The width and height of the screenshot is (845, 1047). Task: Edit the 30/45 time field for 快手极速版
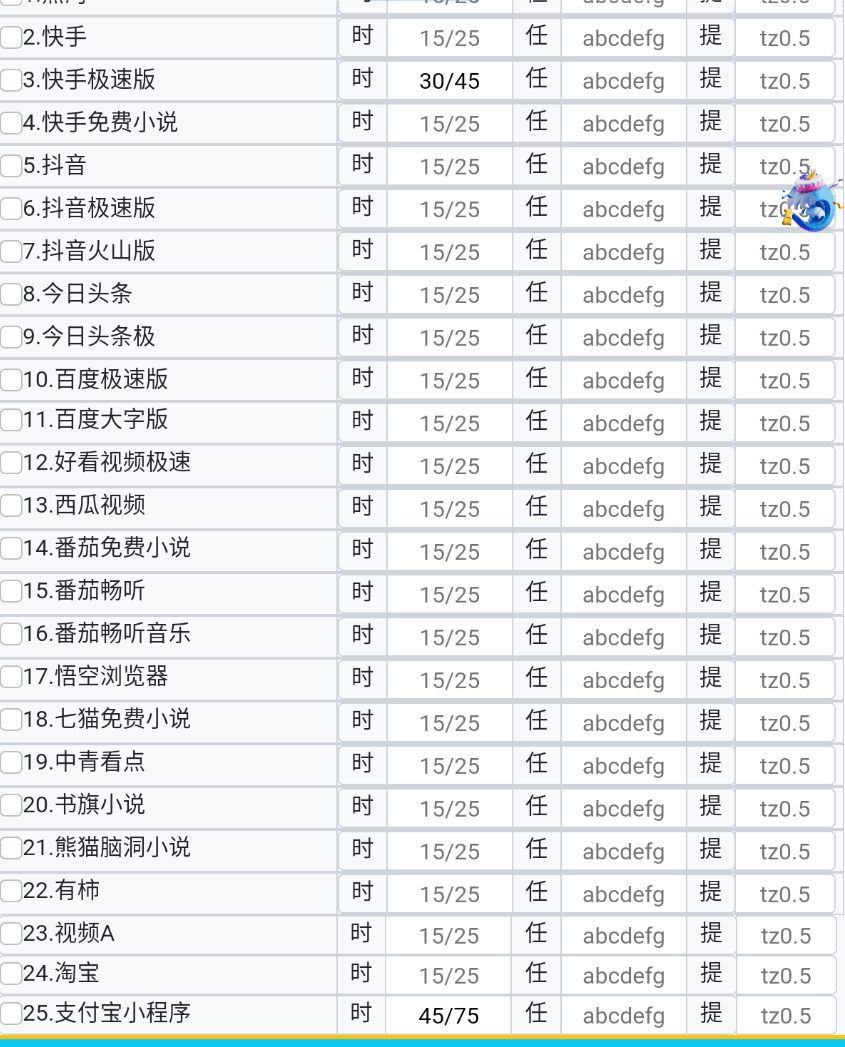pos(449,81)
